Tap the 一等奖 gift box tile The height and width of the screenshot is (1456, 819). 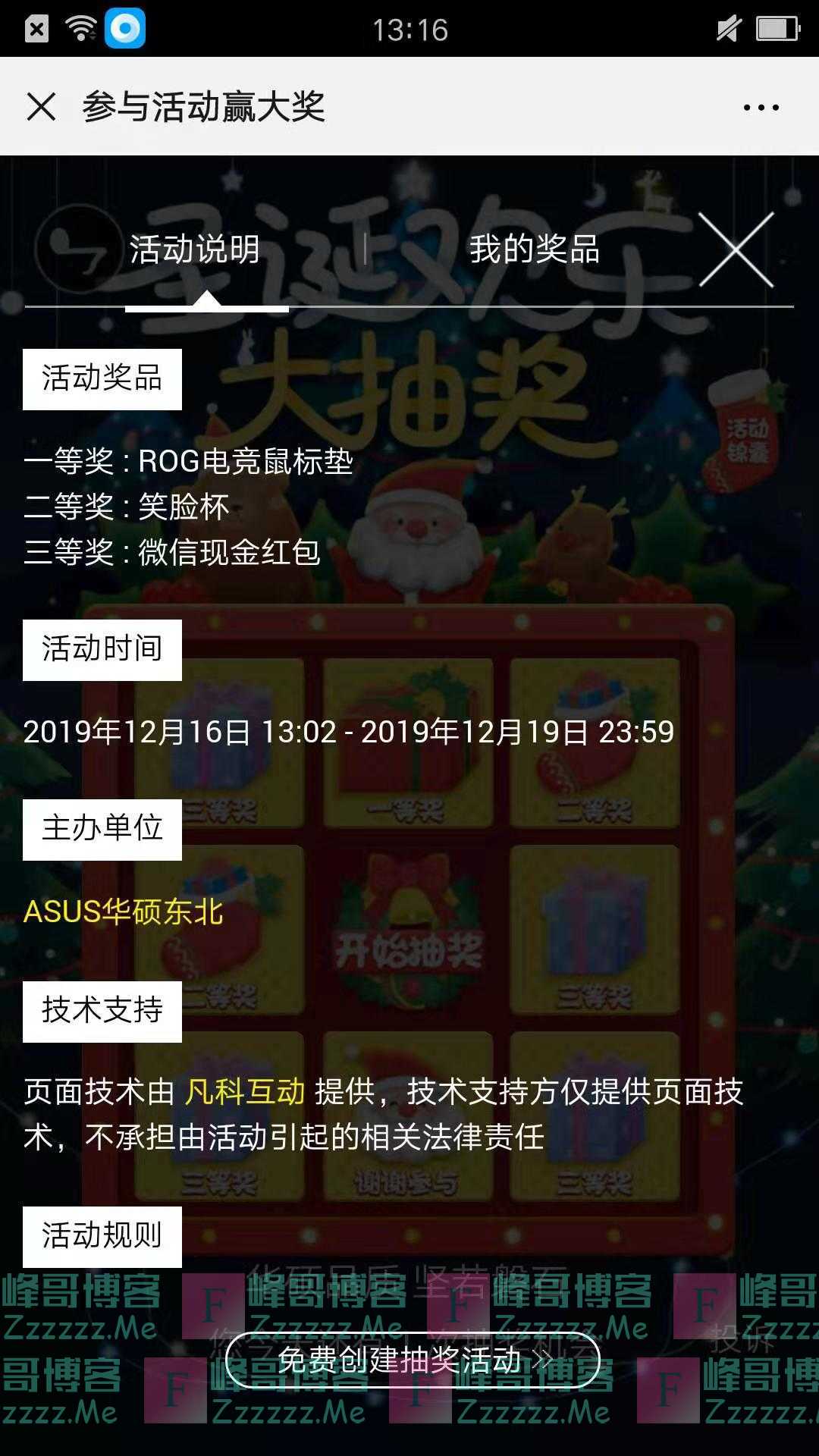(409, 739)
